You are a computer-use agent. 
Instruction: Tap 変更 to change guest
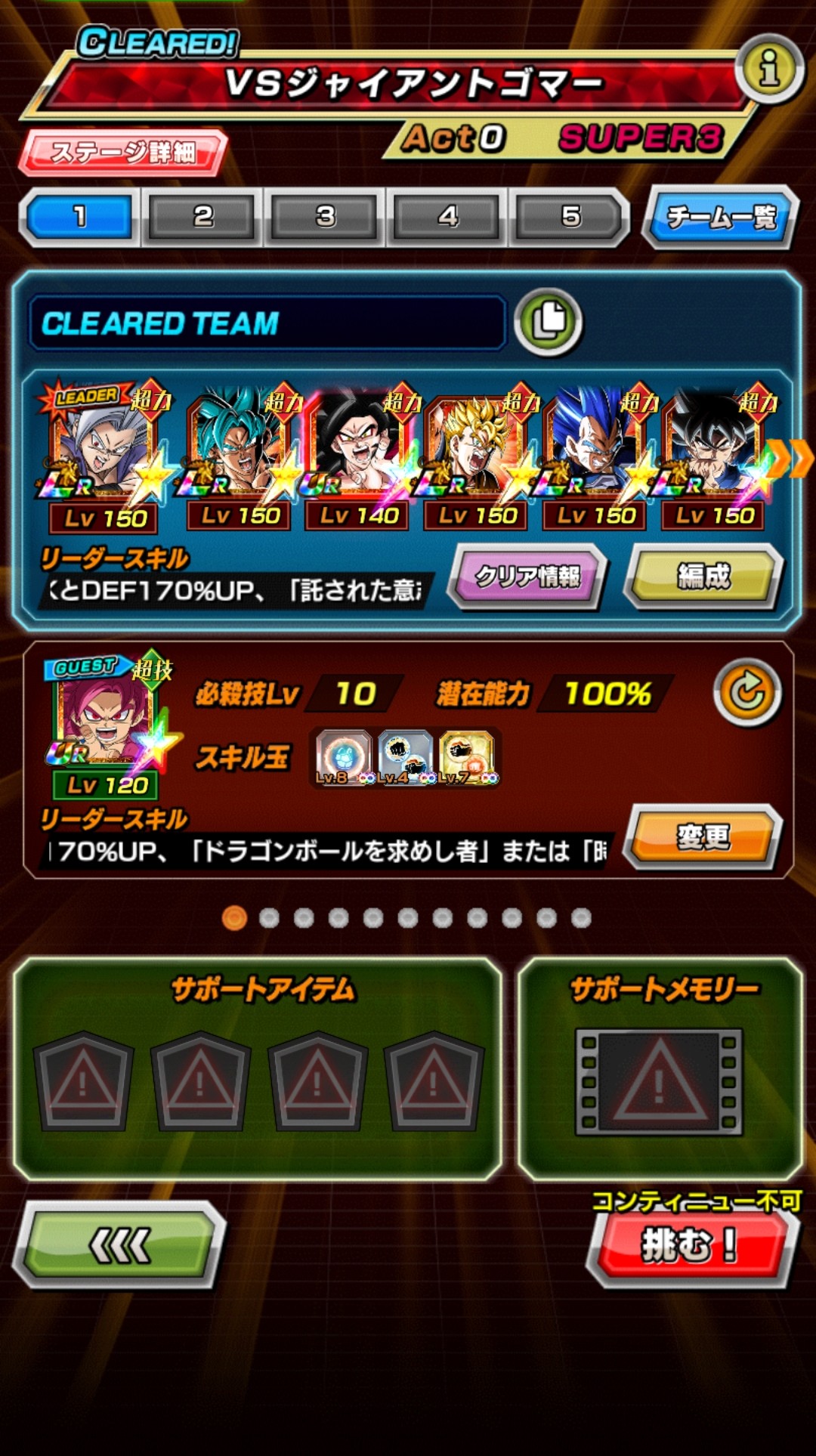pyautogui.click(x=703, y=836)
